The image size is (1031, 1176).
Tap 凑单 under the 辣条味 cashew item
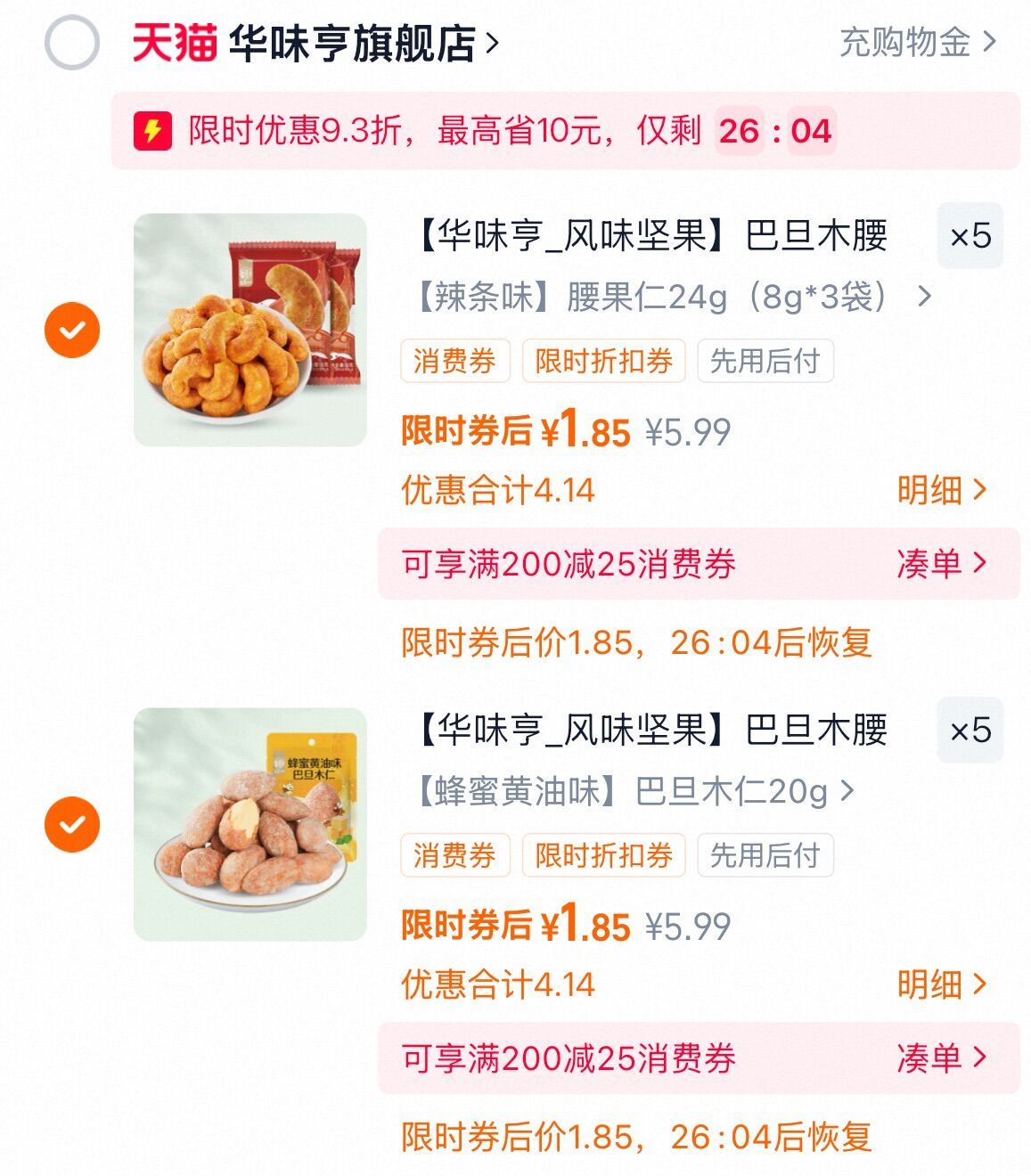click(941, 564)
